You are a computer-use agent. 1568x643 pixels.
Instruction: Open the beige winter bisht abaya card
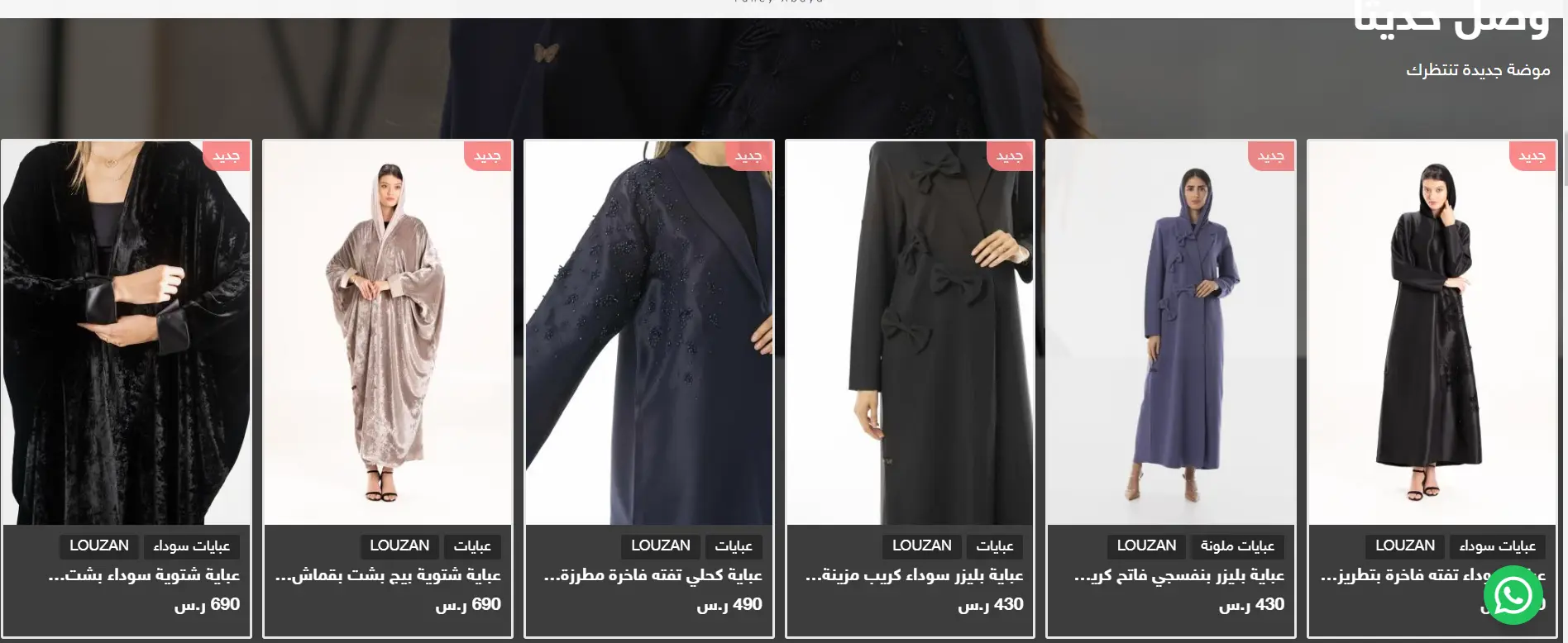(387, 332)
